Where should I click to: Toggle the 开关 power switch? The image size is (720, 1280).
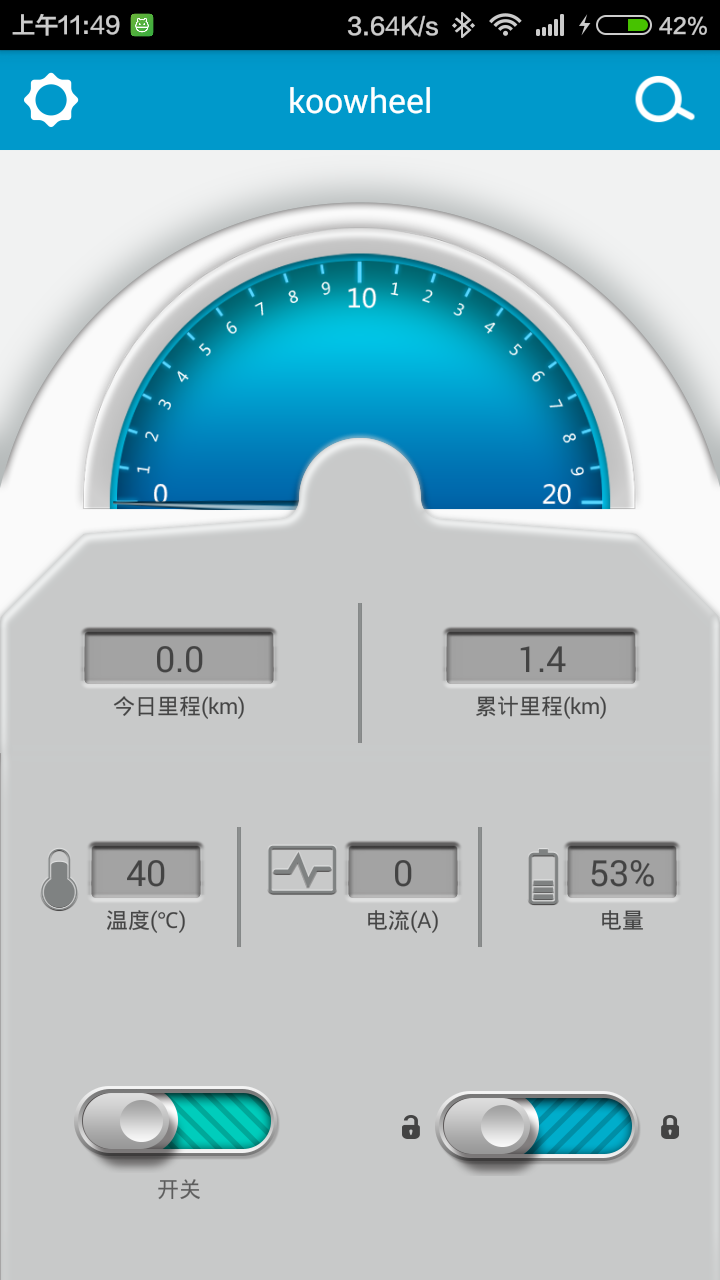[177, 1122]
